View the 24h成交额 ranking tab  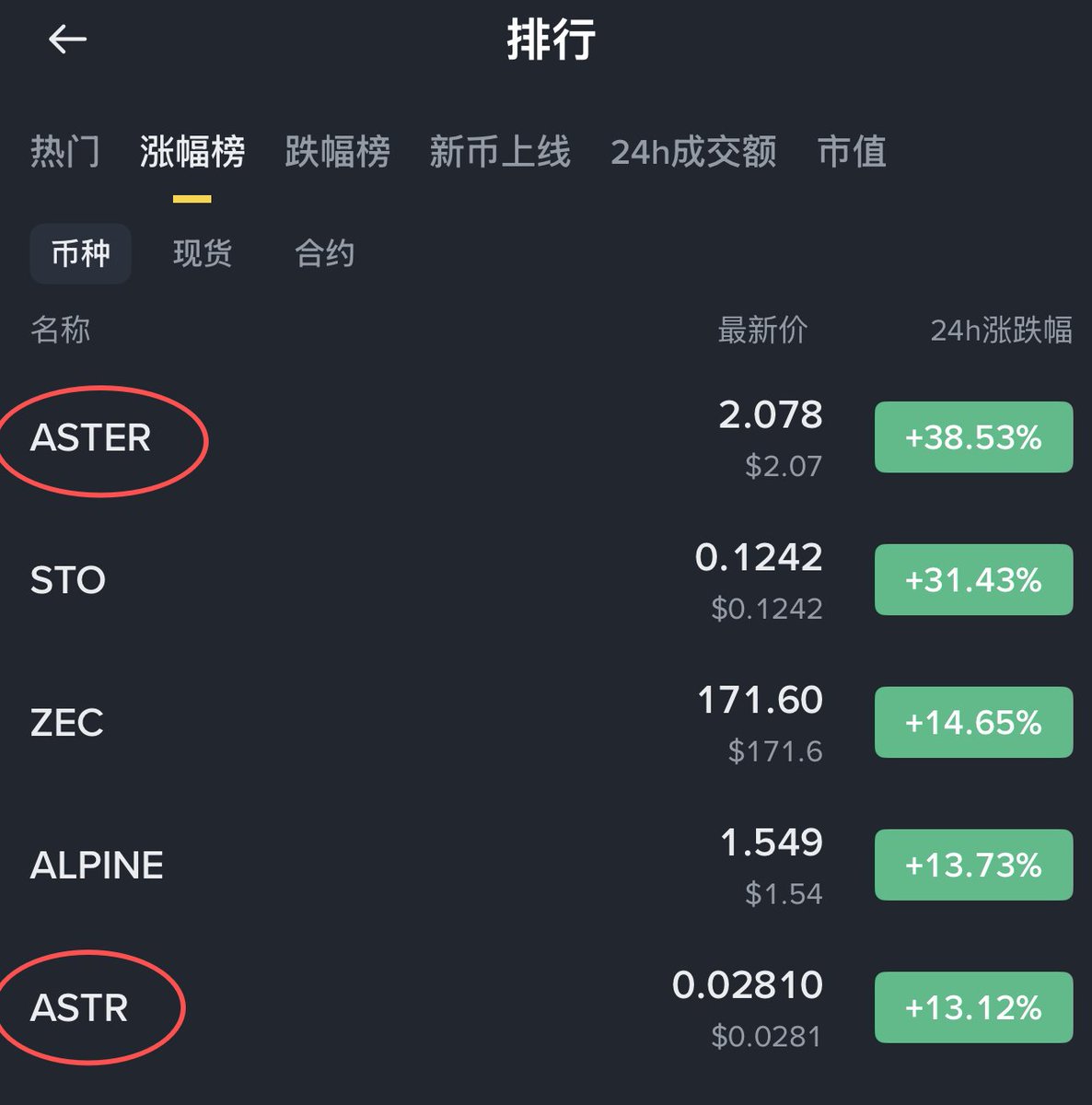[693, 152]
